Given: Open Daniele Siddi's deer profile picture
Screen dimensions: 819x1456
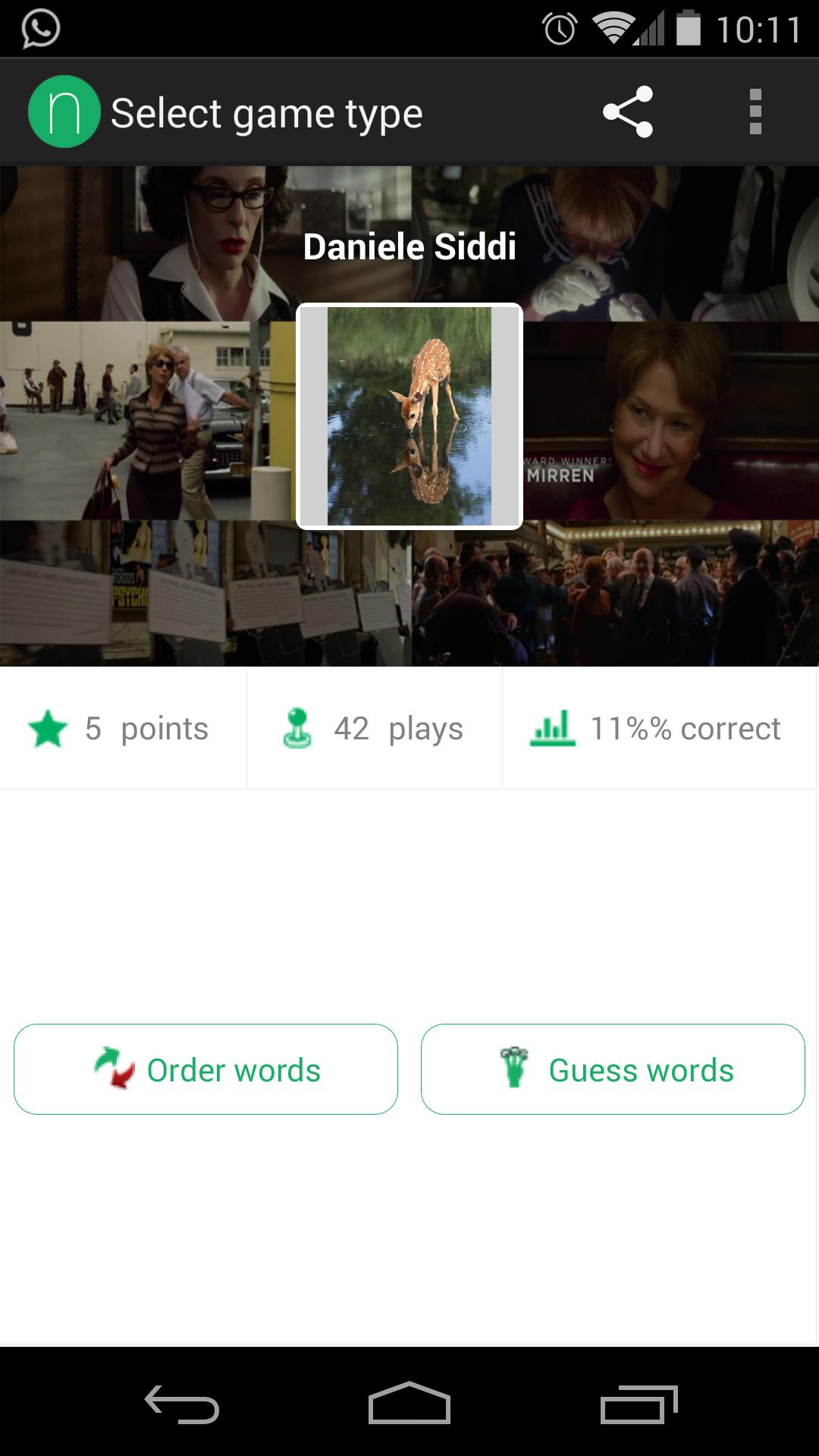Looking at the screenshot, I should click(x=409, y=416).
